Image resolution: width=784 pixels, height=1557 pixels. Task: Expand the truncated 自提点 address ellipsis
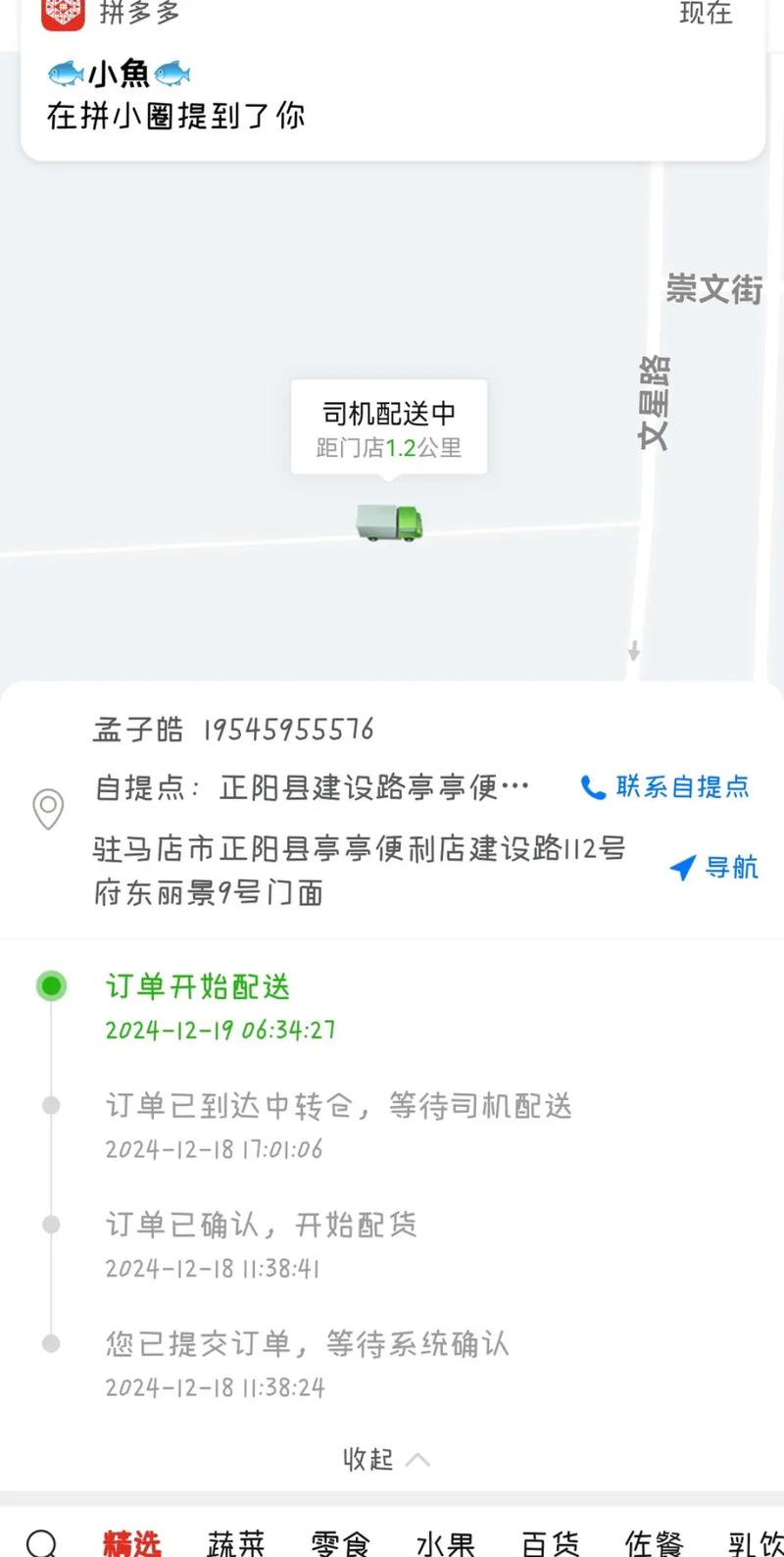pyautogui.click(x=516, y=786)
